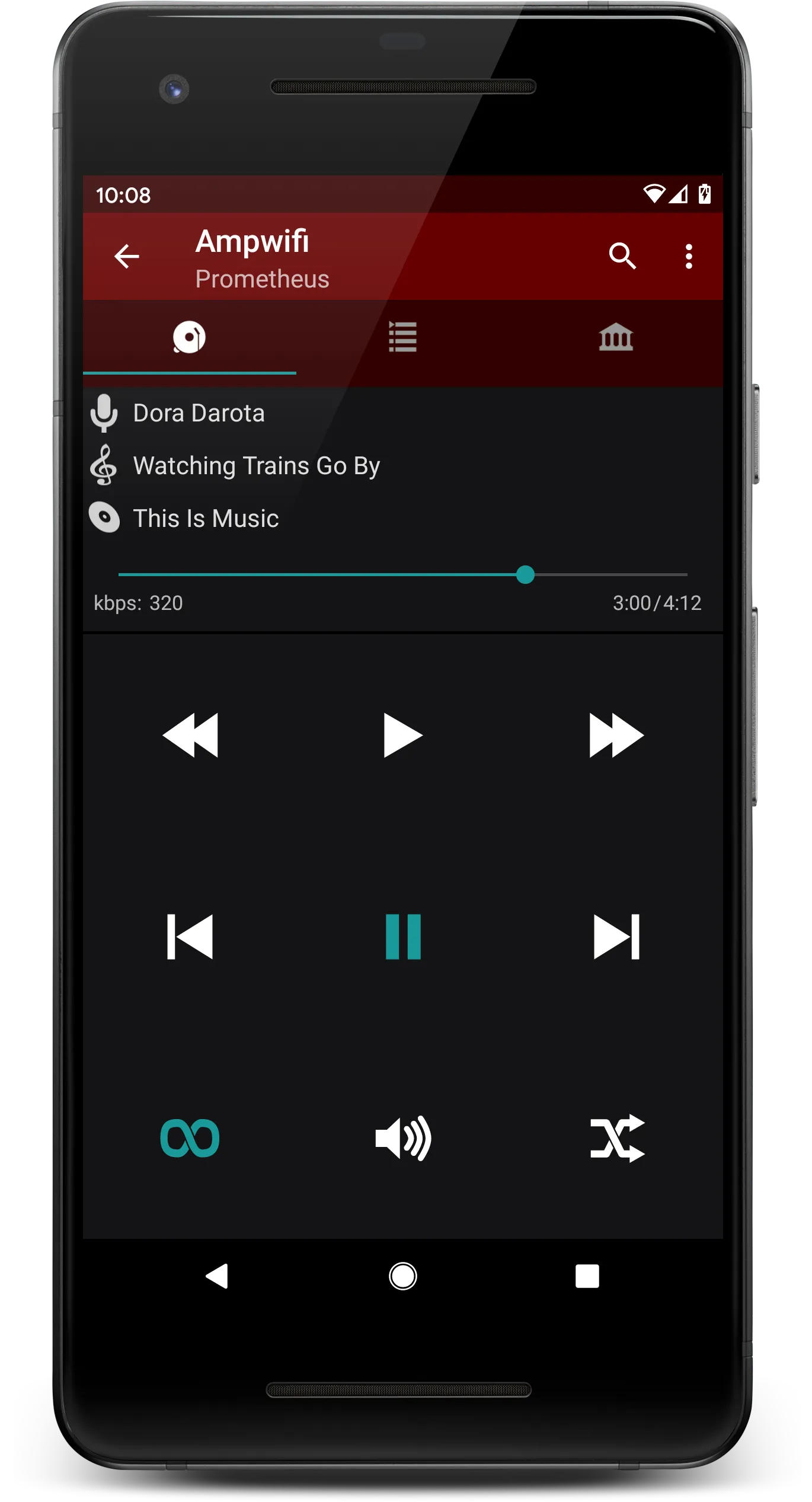Viewport: 812px width, 1502px height.
Task: Rewind the current track
Action: pyautogui.click(x=190, y=735)
